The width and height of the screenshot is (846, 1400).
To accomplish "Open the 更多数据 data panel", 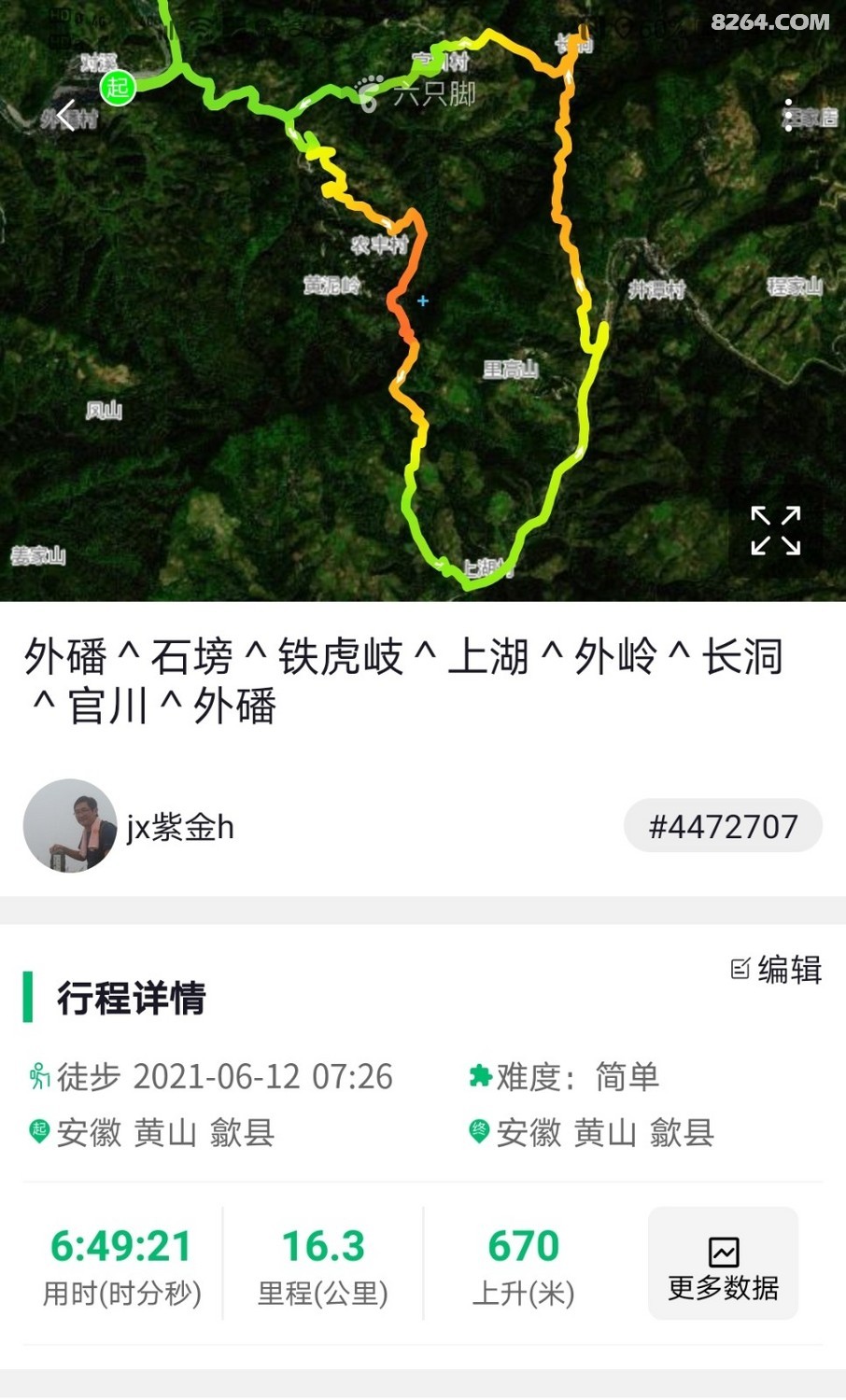I will (x=722, y=1264).
